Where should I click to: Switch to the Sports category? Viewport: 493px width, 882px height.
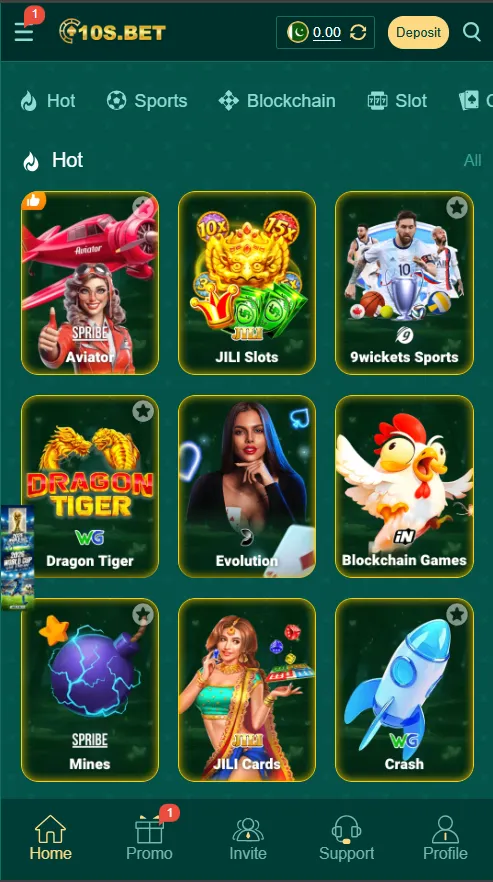click(x=147, y=101)
